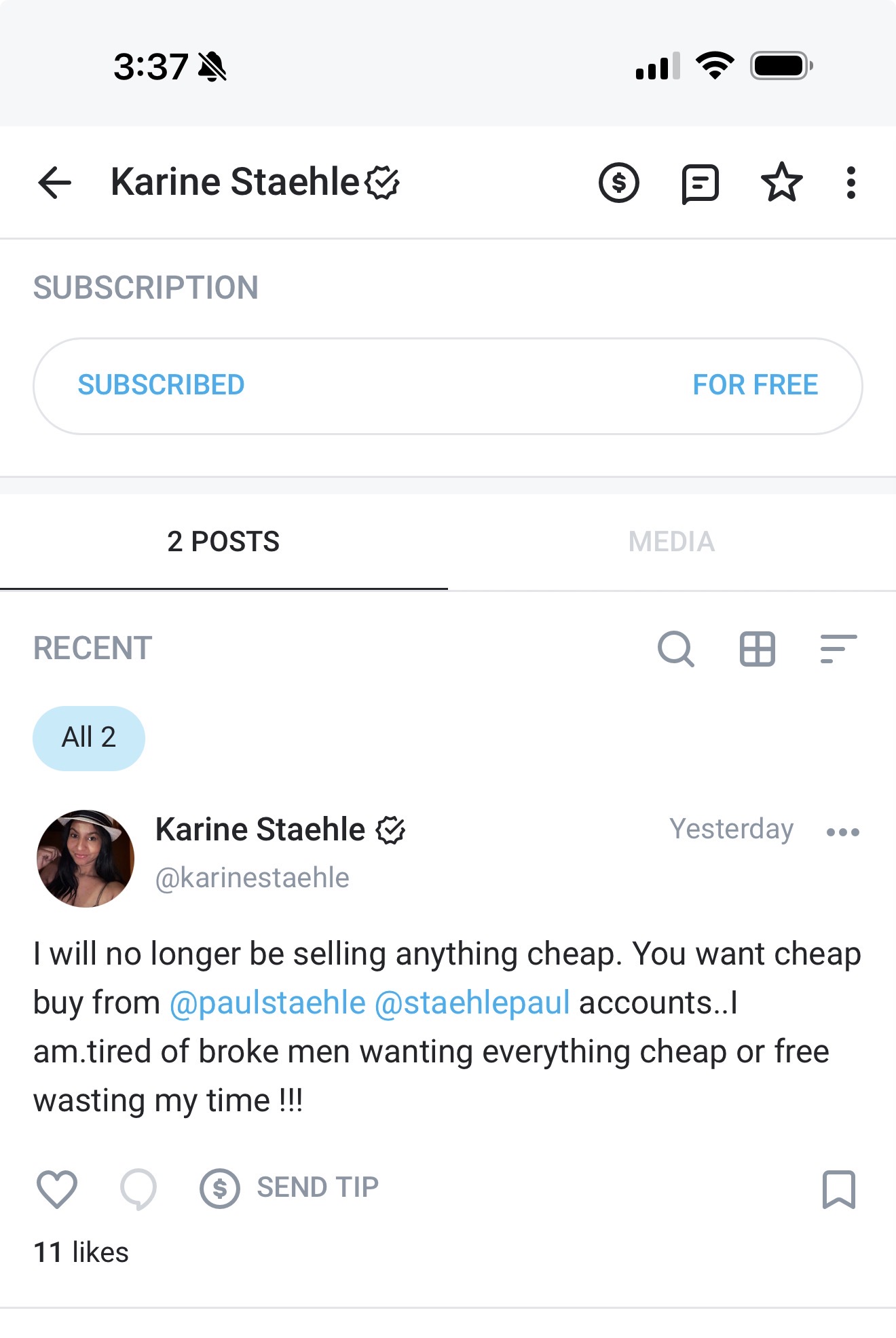
Task: Go back using the arrow icon
Action: tap(55, 183)
